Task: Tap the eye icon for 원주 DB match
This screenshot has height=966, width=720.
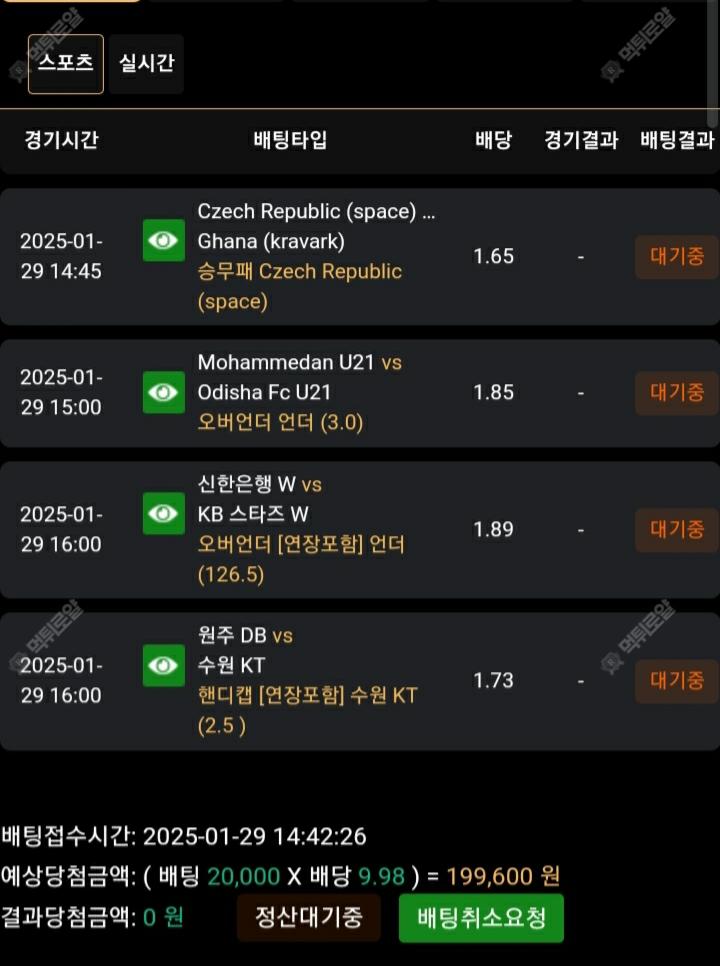Action: pos(164,665)
